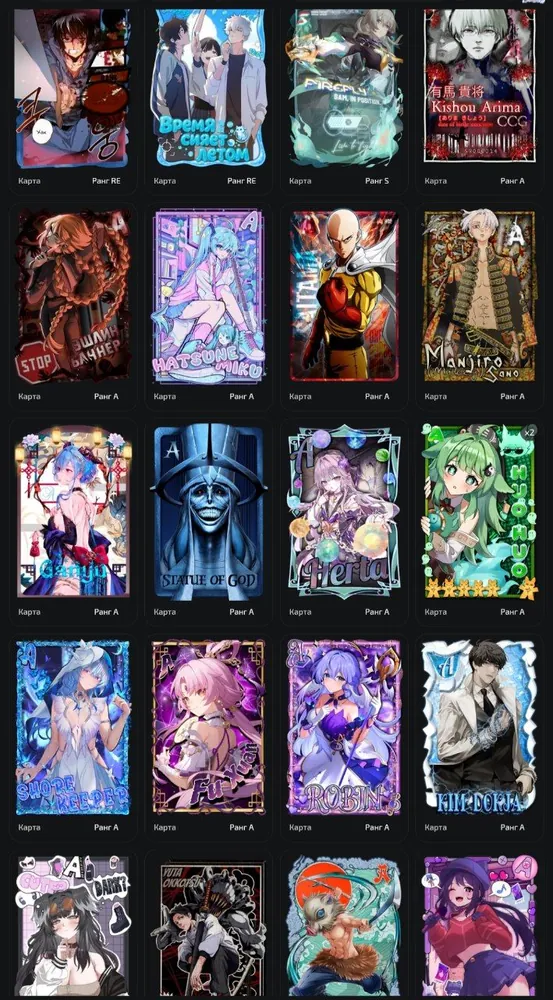The height and width of the screenshot is (1000, 553).
Task: Open the first rank RE manhwa card
Action: point(73,87)
